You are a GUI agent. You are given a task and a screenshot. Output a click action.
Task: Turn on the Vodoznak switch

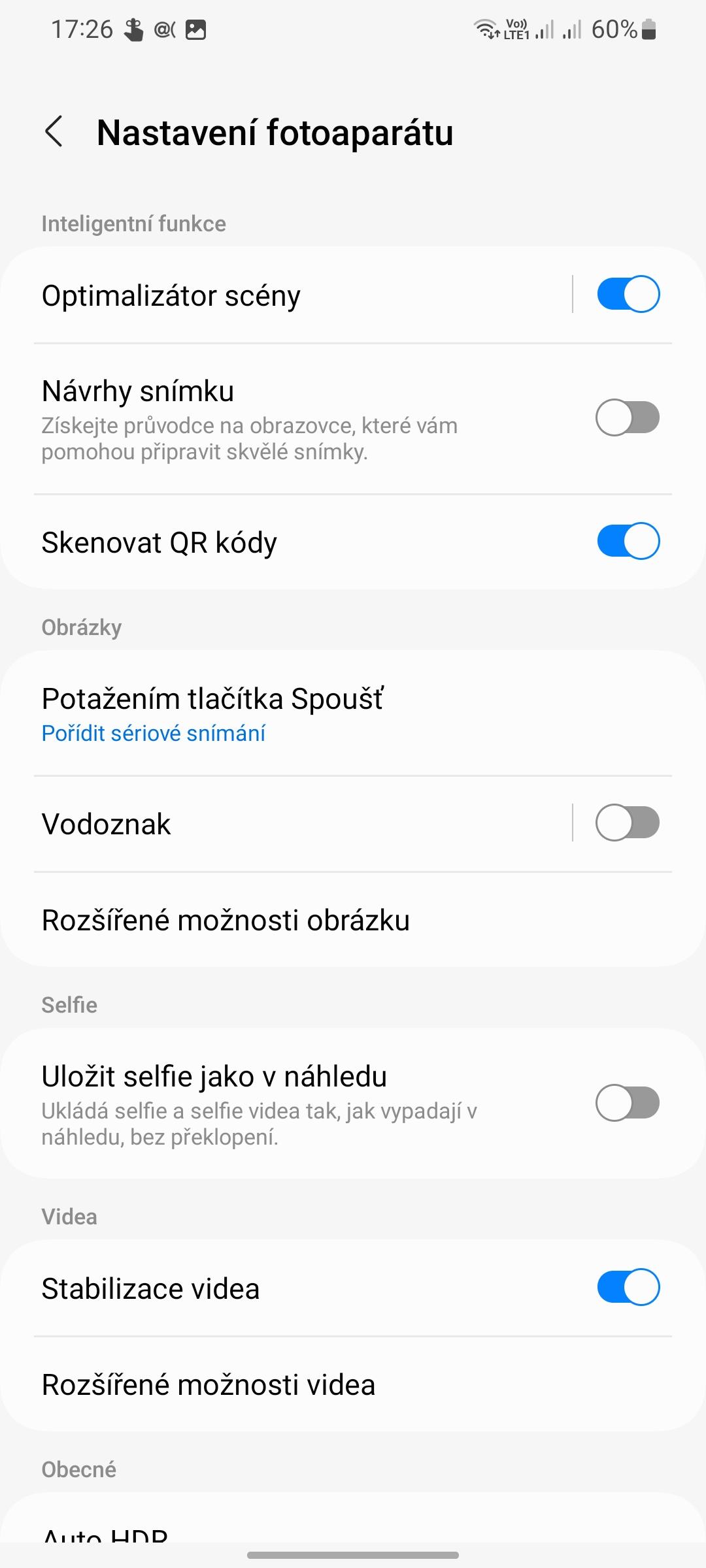(628, 823)
